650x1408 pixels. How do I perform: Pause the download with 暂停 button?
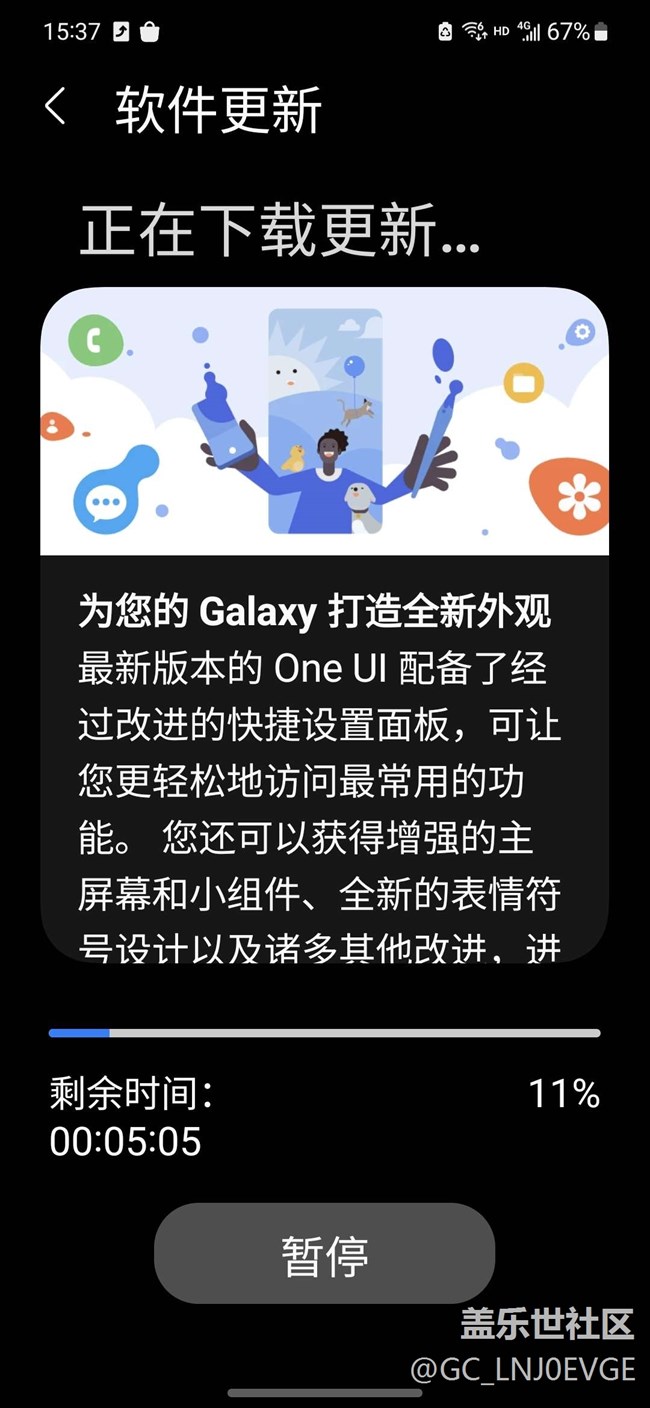pyautogui.click(x=324, y=1253)
